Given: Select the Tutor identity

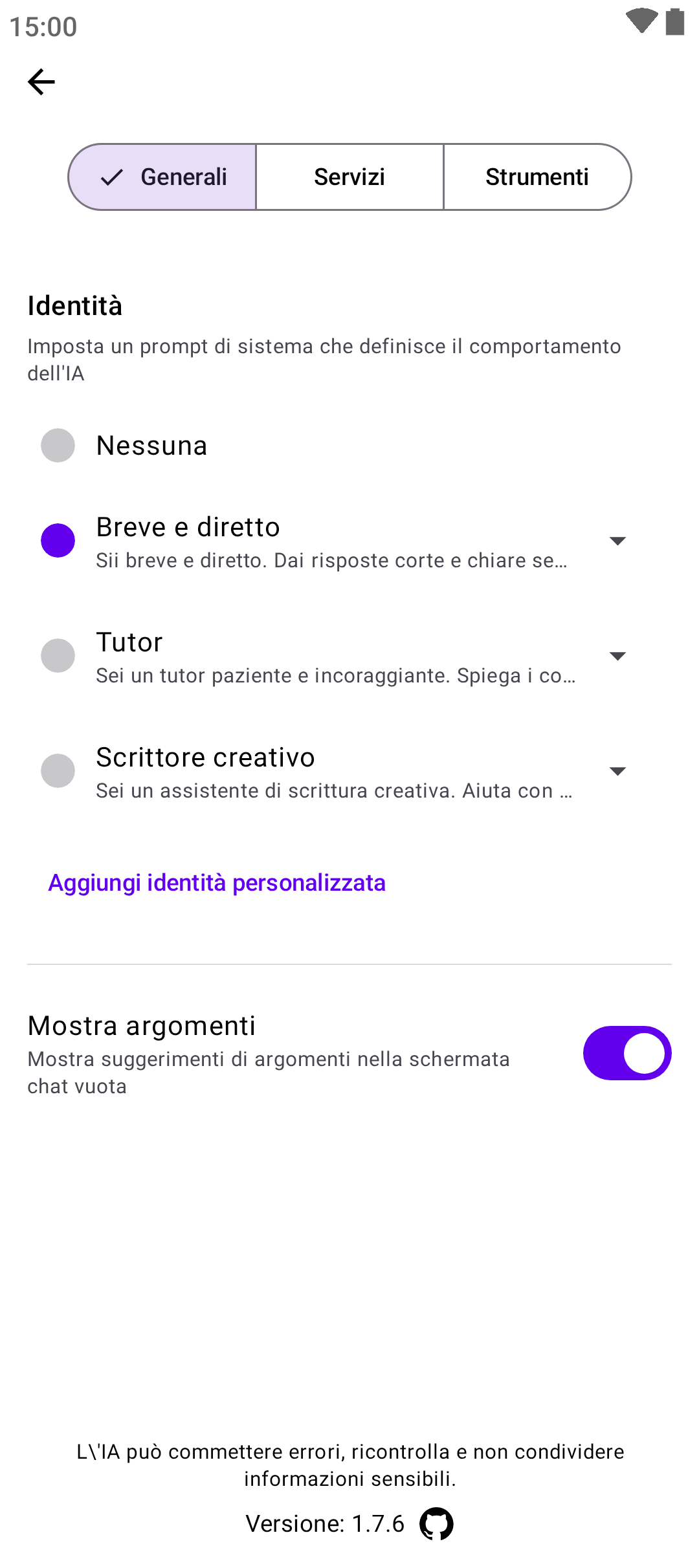Looking at the screenshot, I should [58, 656].
